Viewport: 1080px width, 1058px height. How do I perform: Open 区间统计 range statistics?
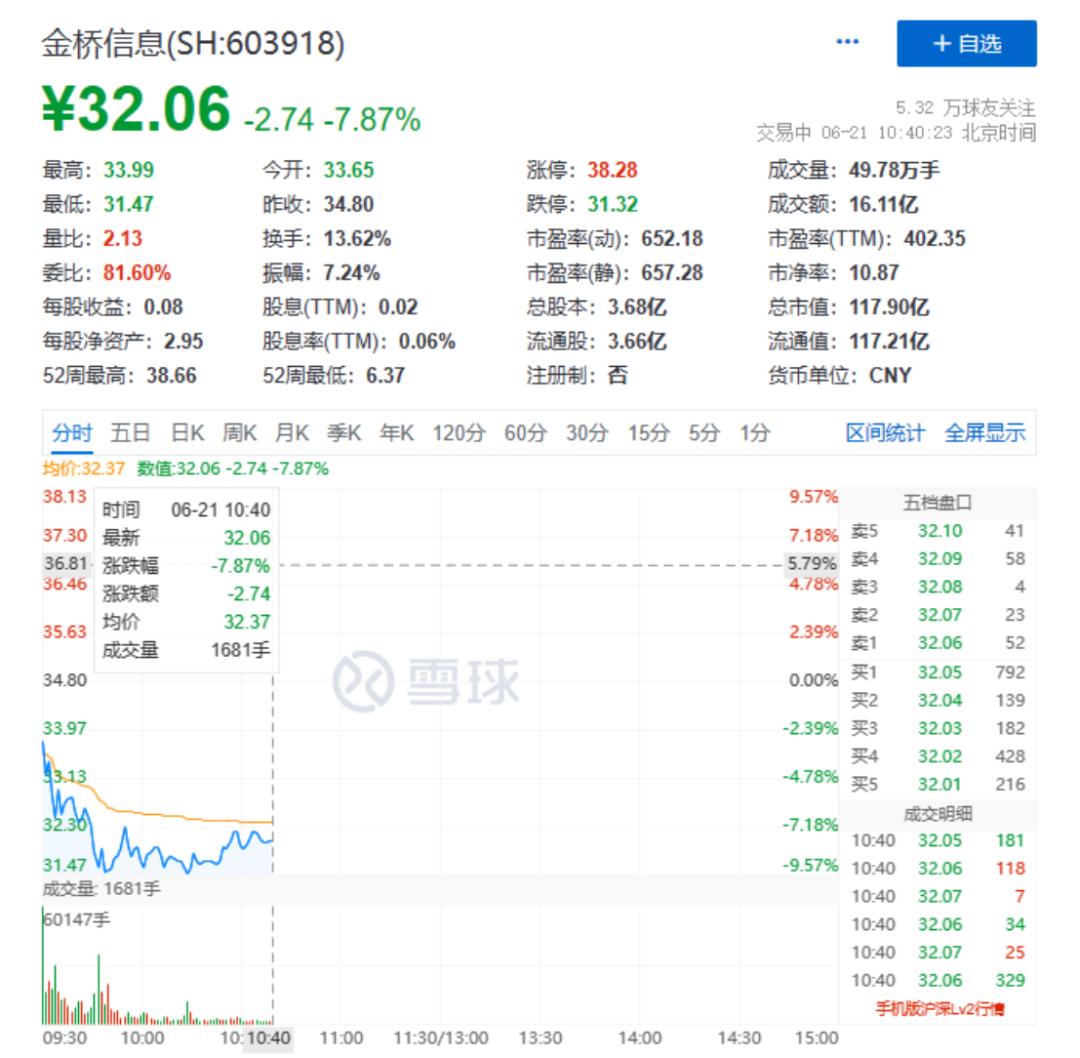[885, 433]
